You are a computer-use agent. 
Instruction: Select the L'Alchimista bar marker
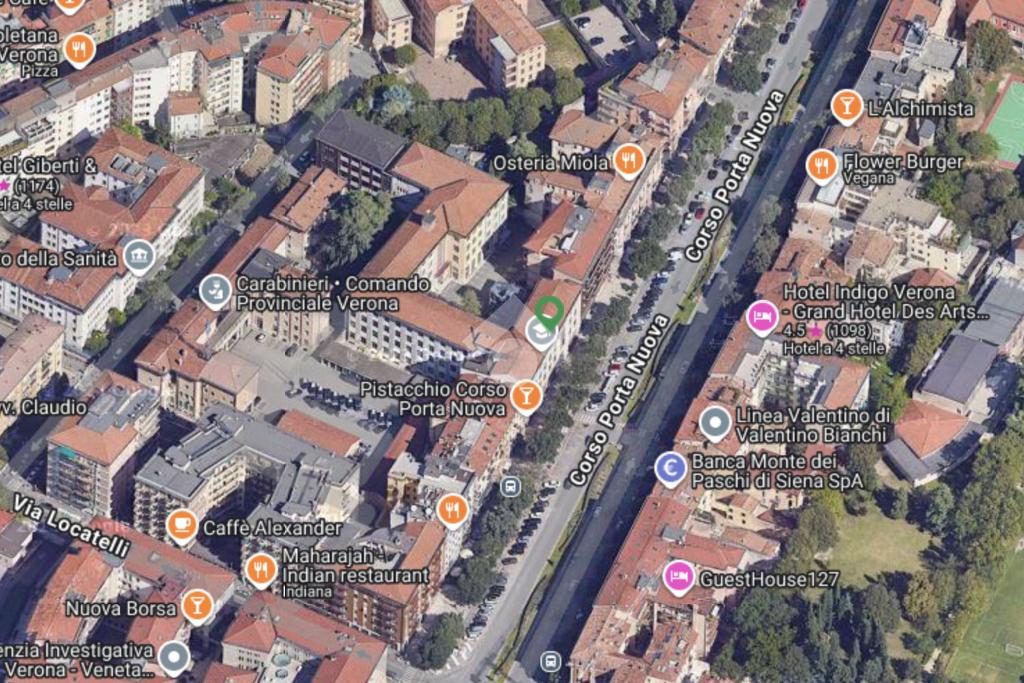coord(847,106)
